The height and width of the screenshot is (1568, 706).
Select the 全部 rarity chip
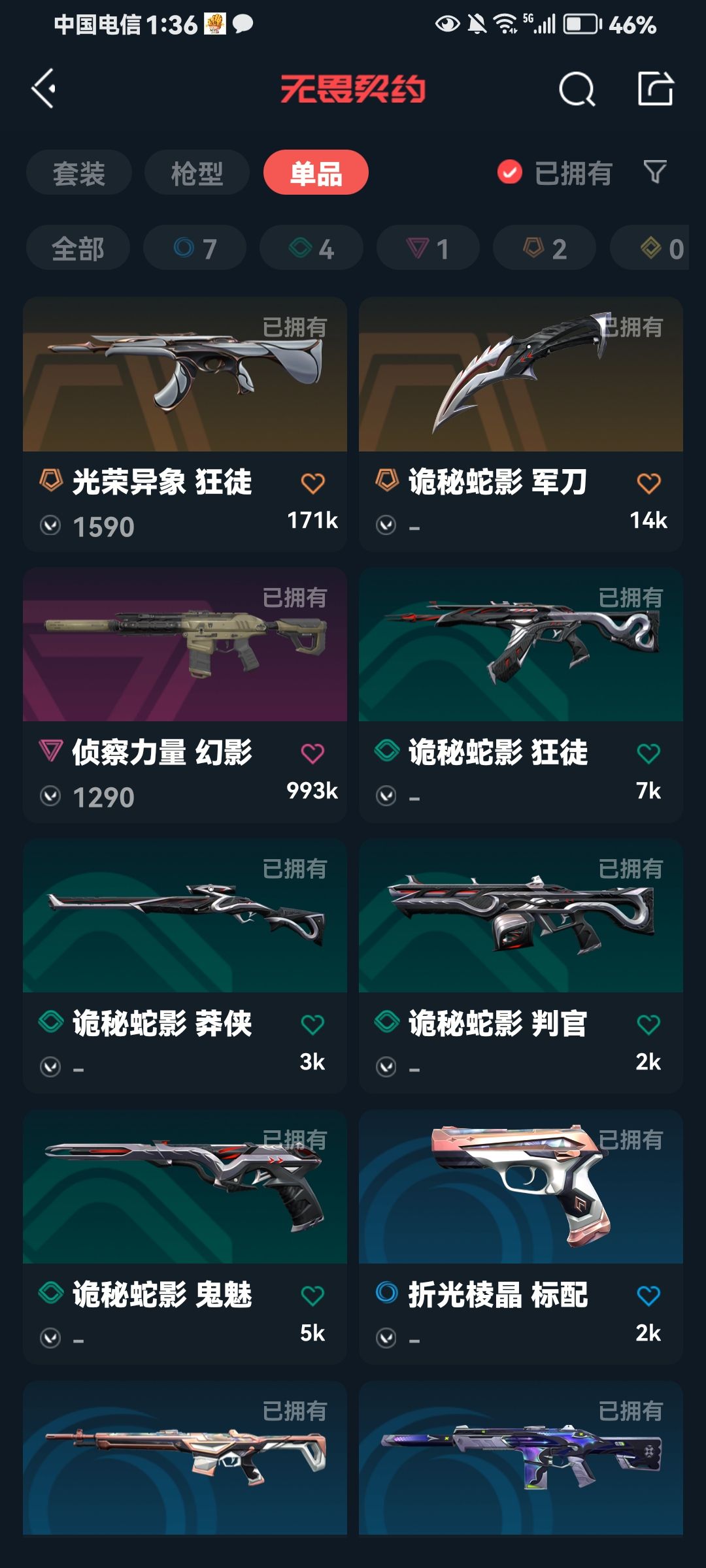(x=78, y=248)
